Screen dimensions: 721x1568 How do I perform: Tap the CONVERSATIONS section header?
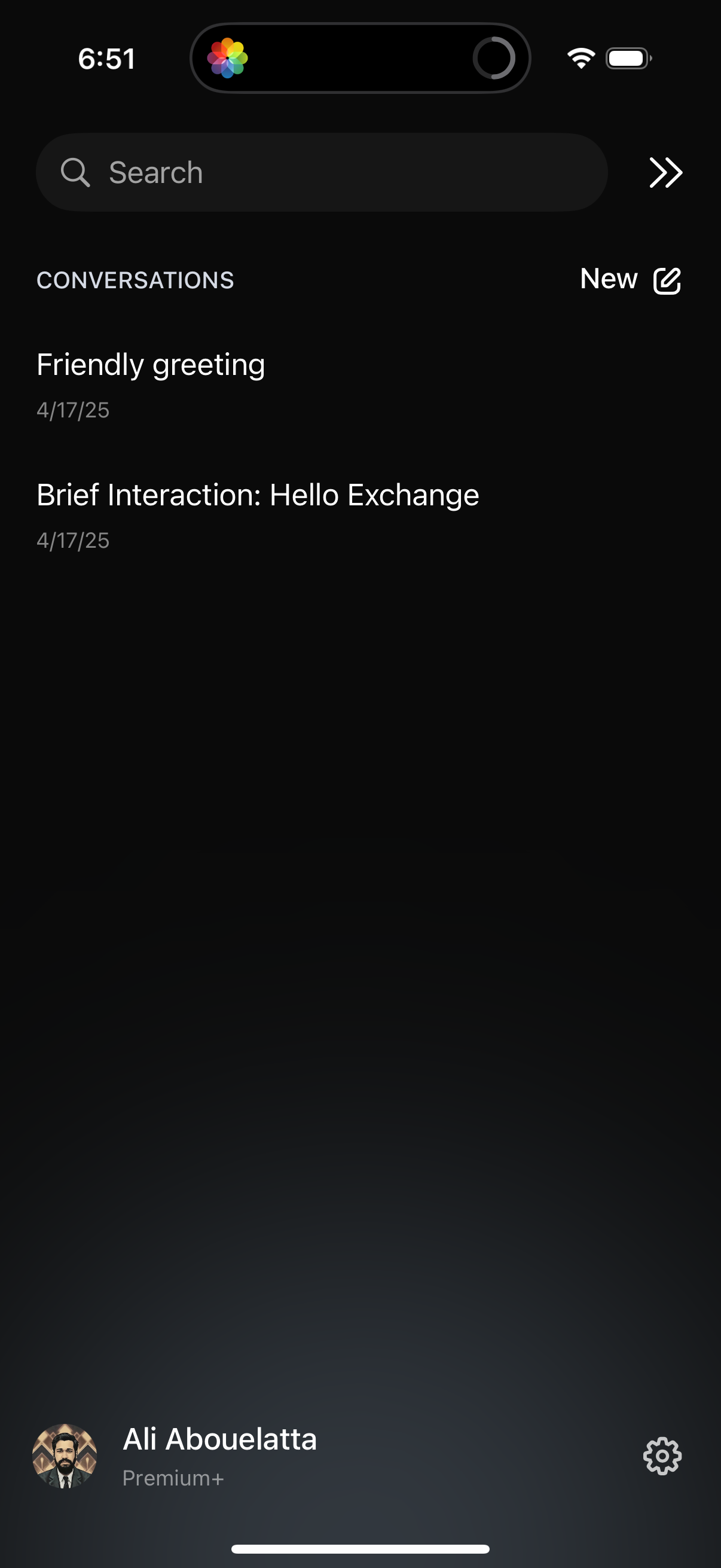coord(136,280)
